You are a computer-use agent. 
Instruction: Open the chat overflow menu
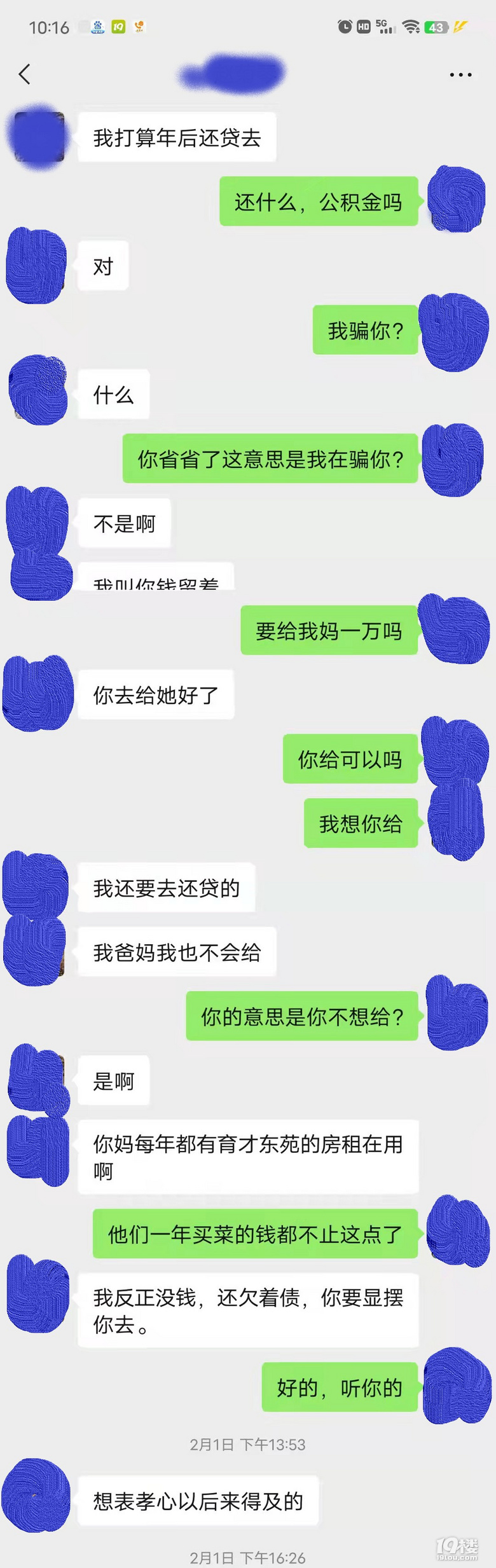pyautogui.click(x=460, y=75)
